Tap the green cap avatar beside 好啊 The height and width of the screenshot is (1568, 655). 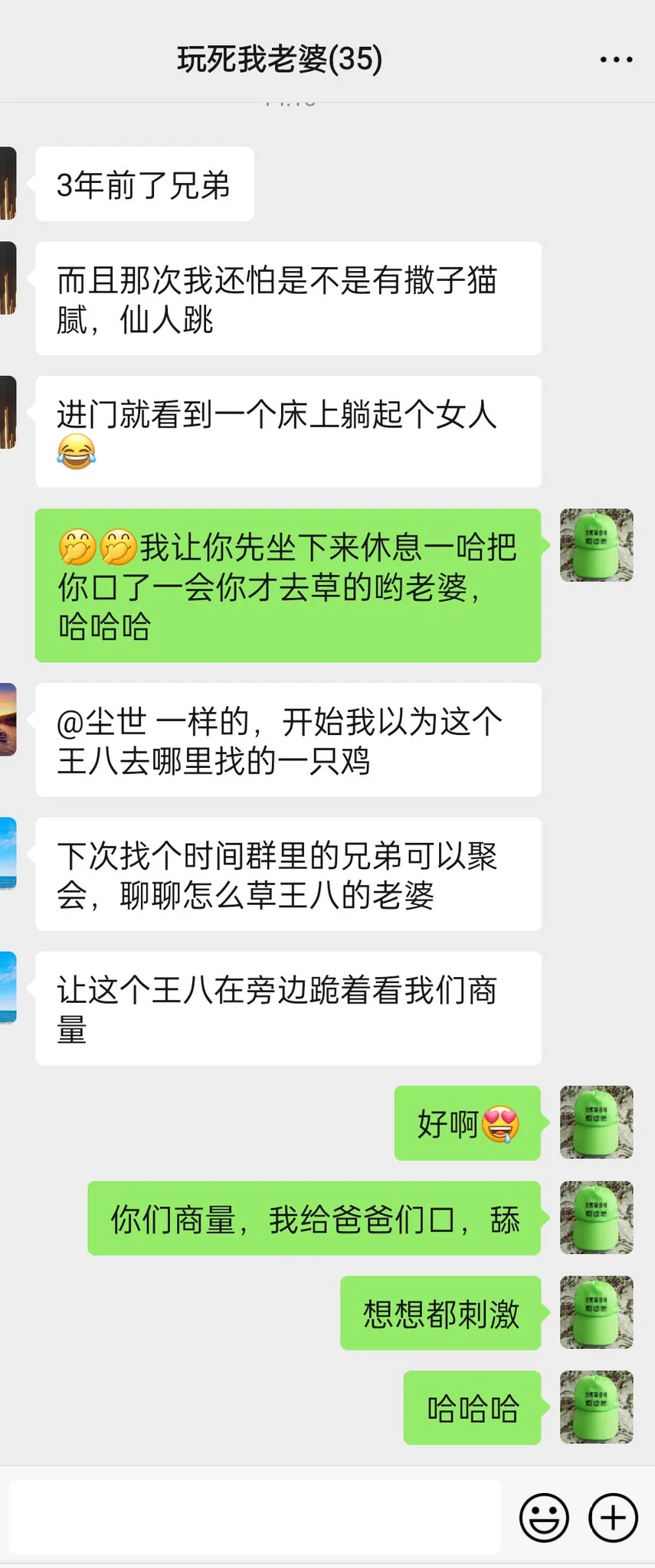(596, 1122)
